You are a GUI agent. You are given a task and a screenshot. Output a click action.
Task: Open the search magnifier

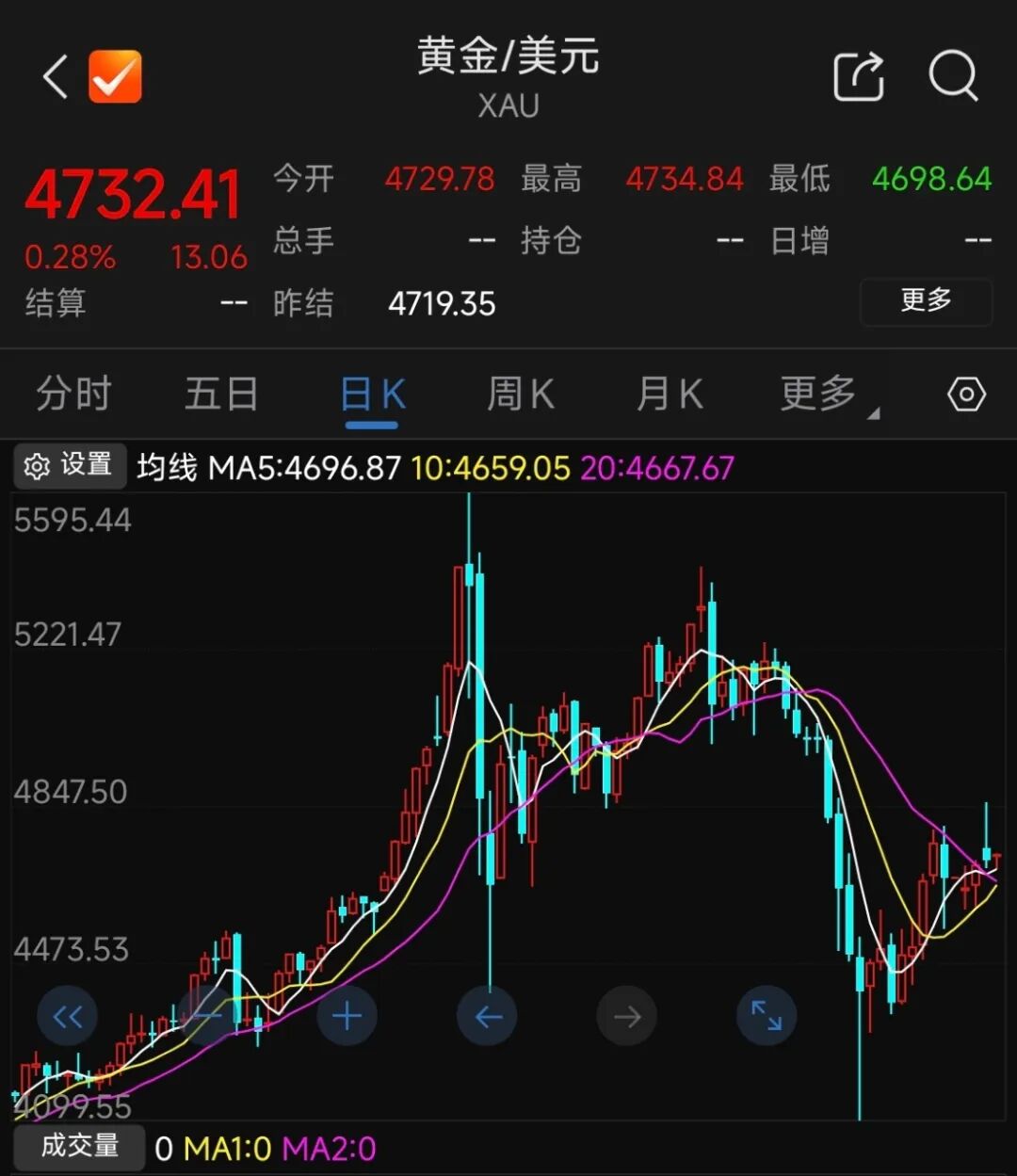point(953,76)
